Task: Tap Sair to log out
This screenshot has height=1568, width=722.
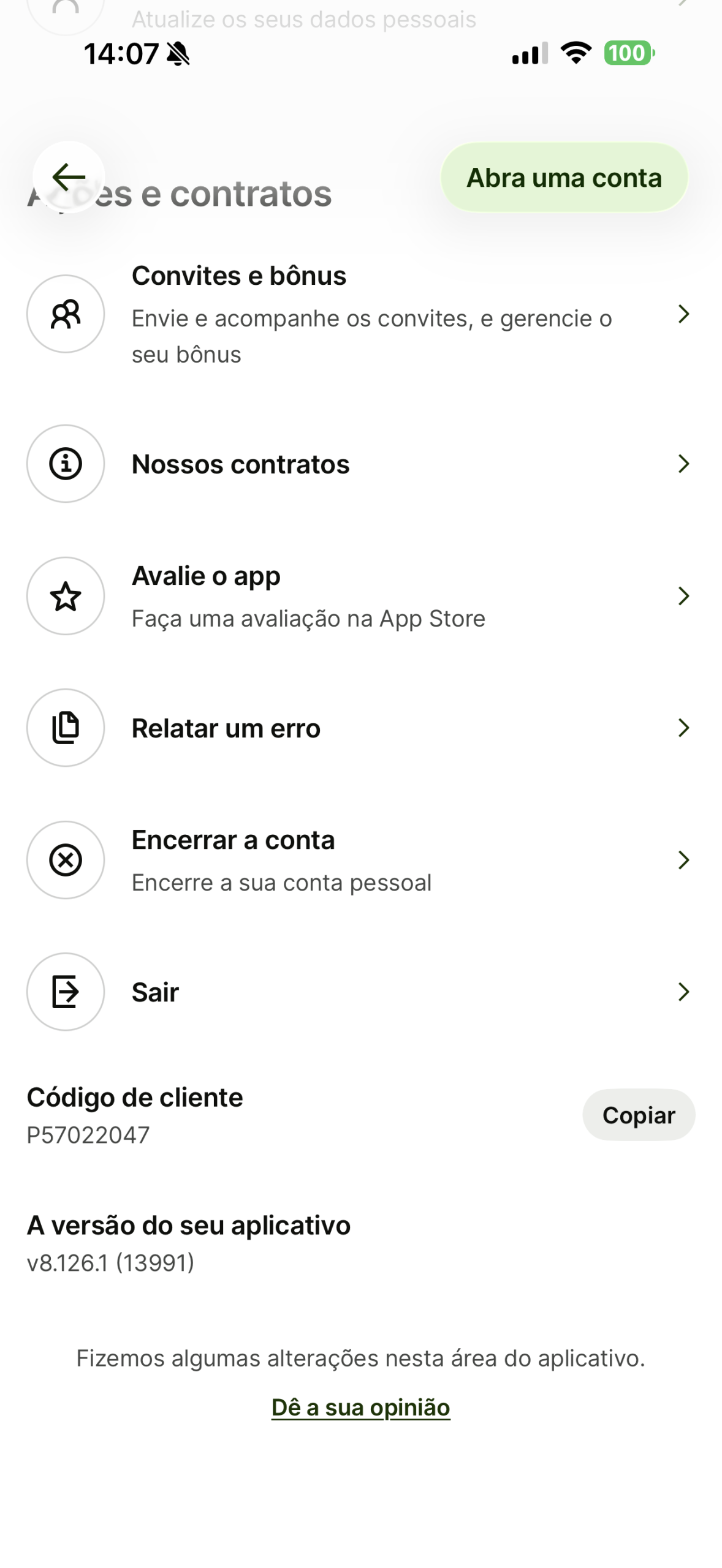Action: pyautogui.click(x=360, y=992)
